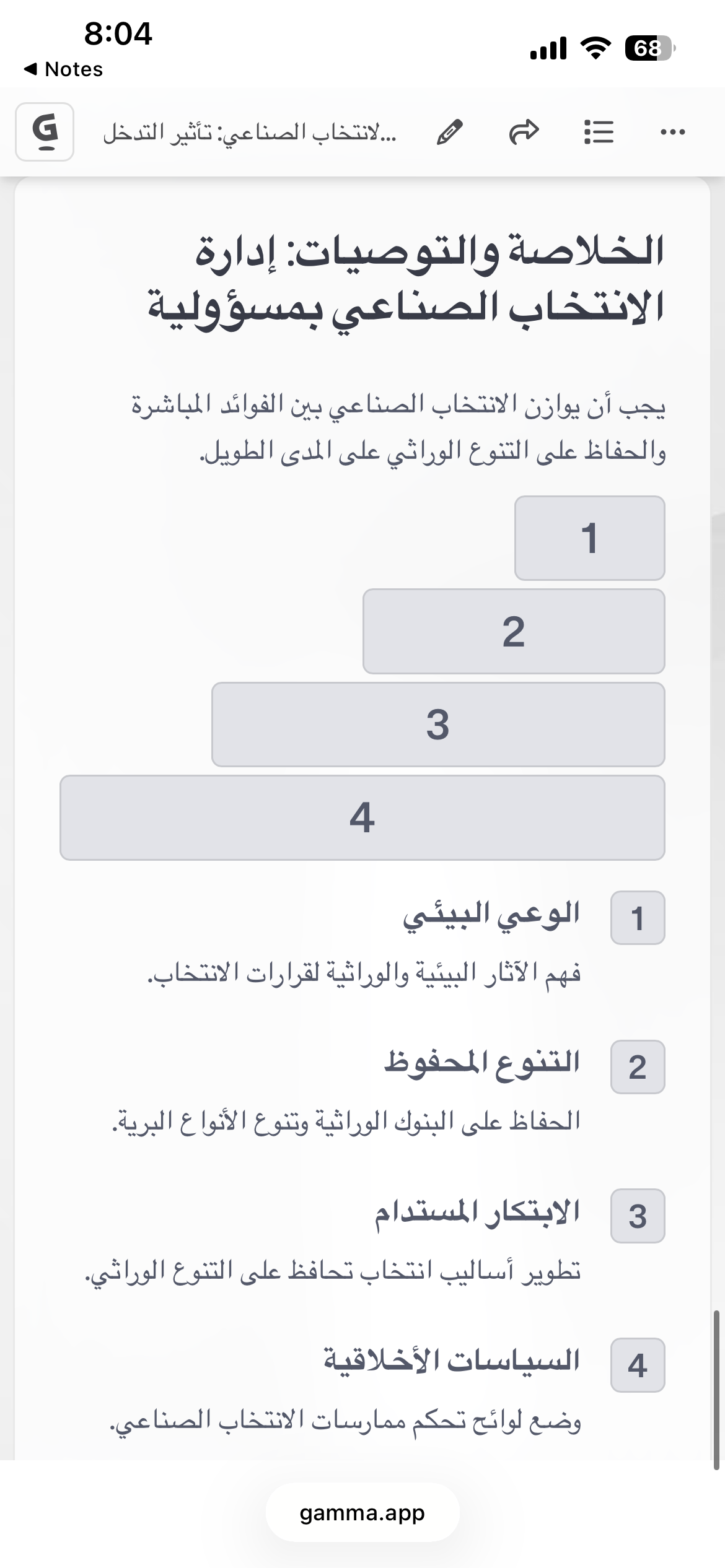
Task: Share this presentation
Action: pos(524,132)
